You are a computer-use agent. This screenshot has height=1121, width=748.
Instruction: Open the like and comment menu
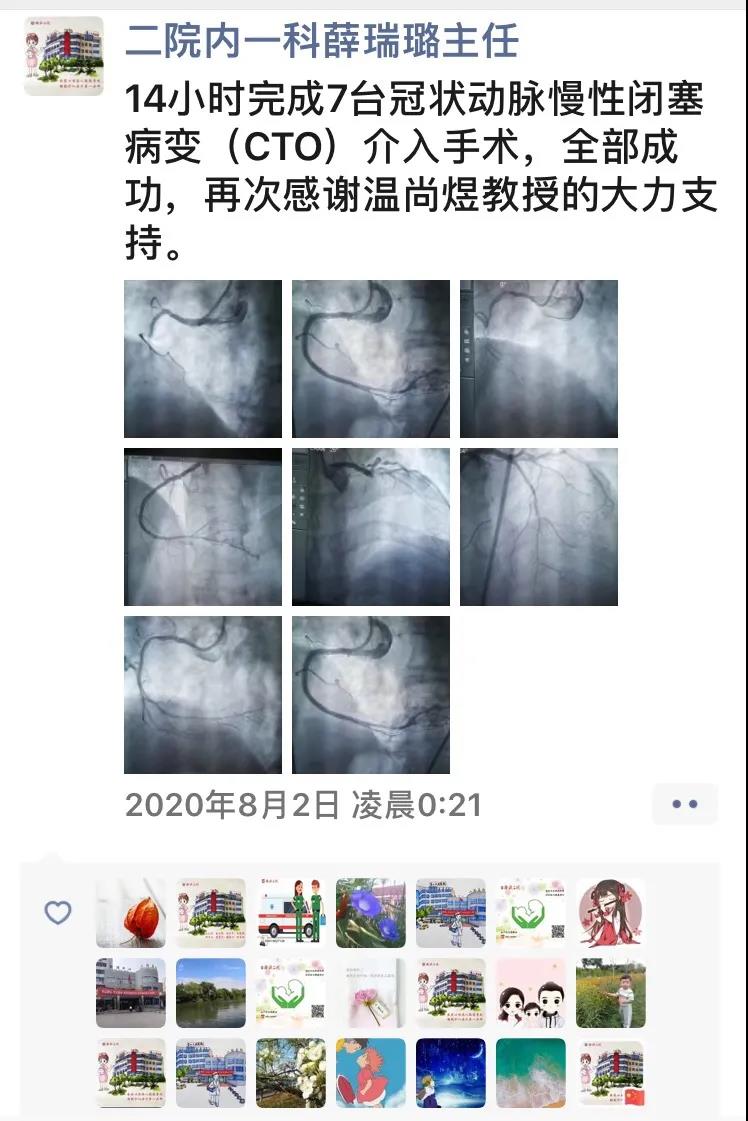pyautogui.click(x=685, y=804)
